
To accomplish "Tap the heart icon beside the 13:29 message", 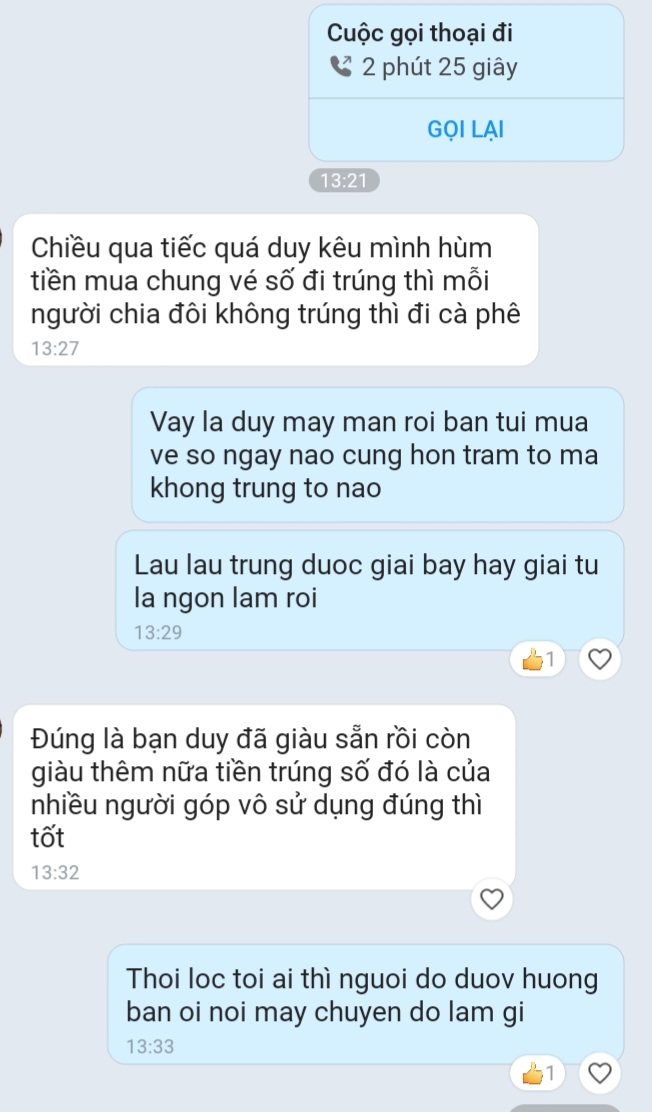I will point(600,660).
